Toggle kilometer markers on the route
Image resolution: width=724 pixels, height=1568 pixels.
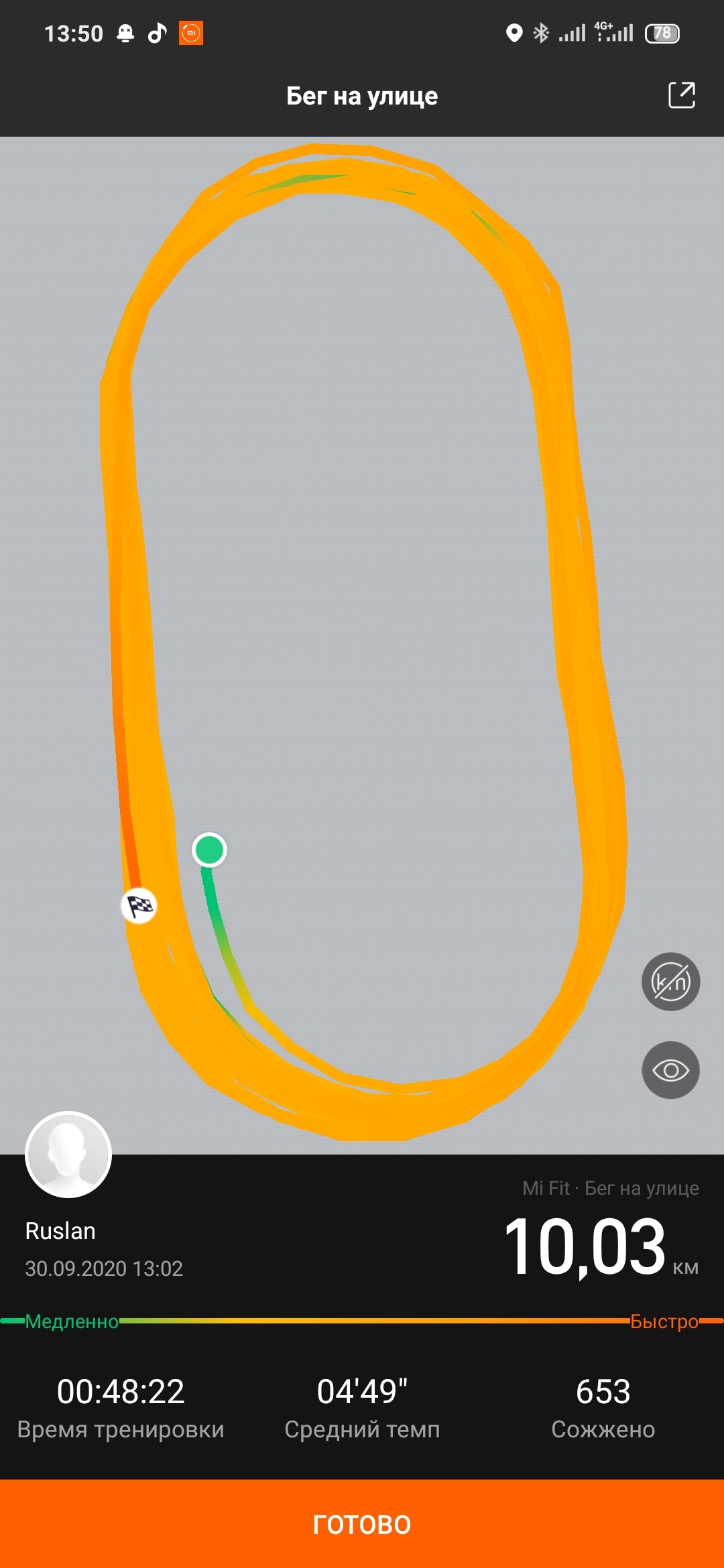pos(670,982)
